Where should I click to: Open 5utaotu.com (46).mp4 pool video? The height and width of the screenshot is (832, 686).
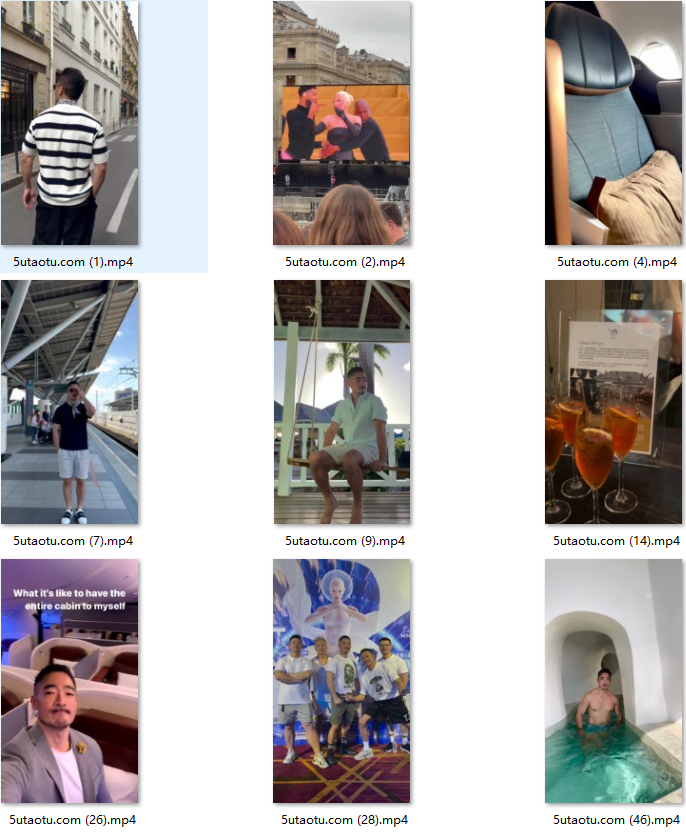pyautogui.click(x=613, y=681)
